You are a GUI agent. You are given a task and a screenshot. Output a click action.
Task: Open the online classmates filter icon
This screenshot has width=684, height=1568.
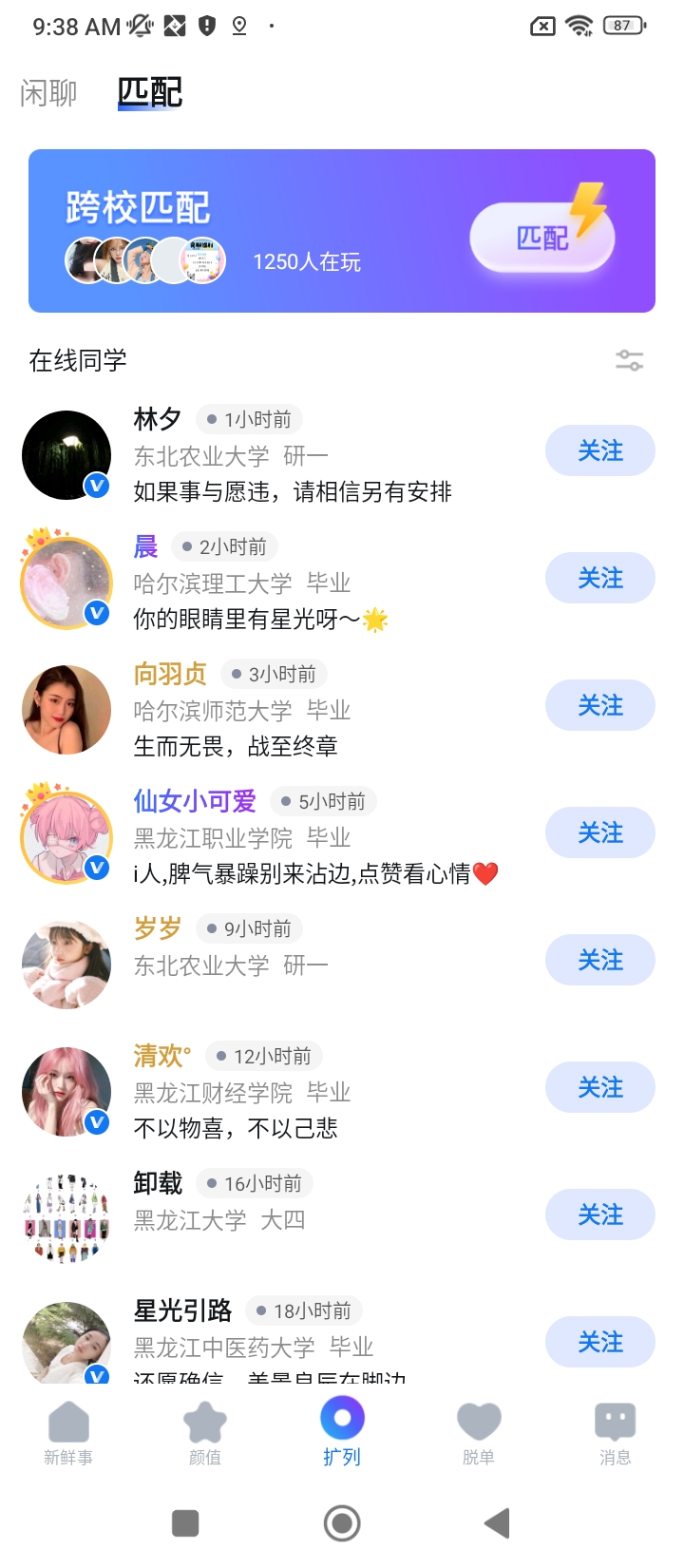click(629, 360)
